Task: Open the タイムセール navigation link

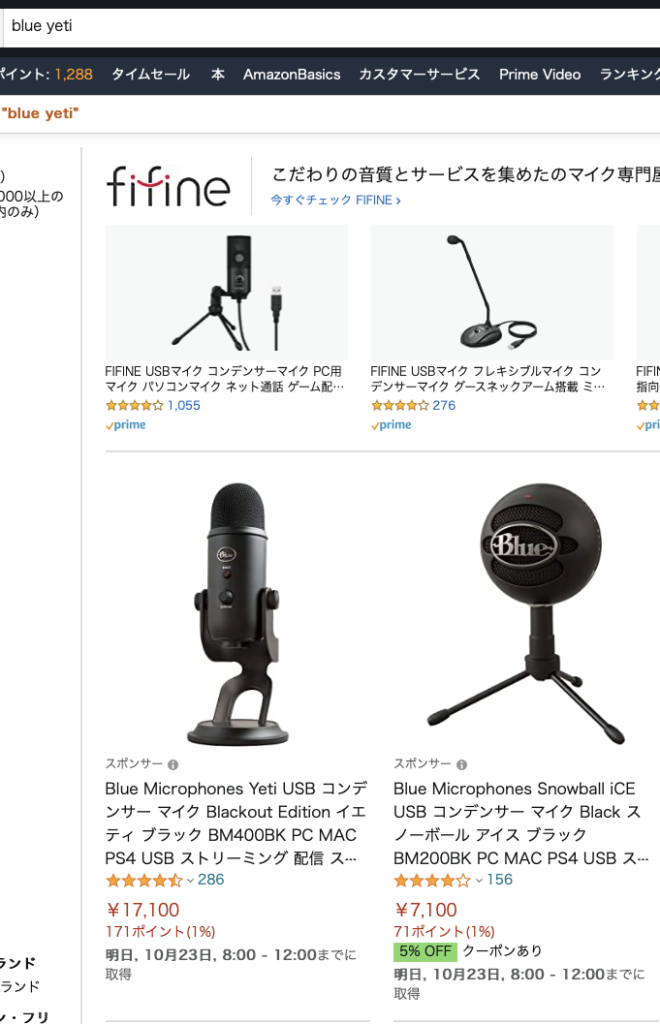Action: 150,74
